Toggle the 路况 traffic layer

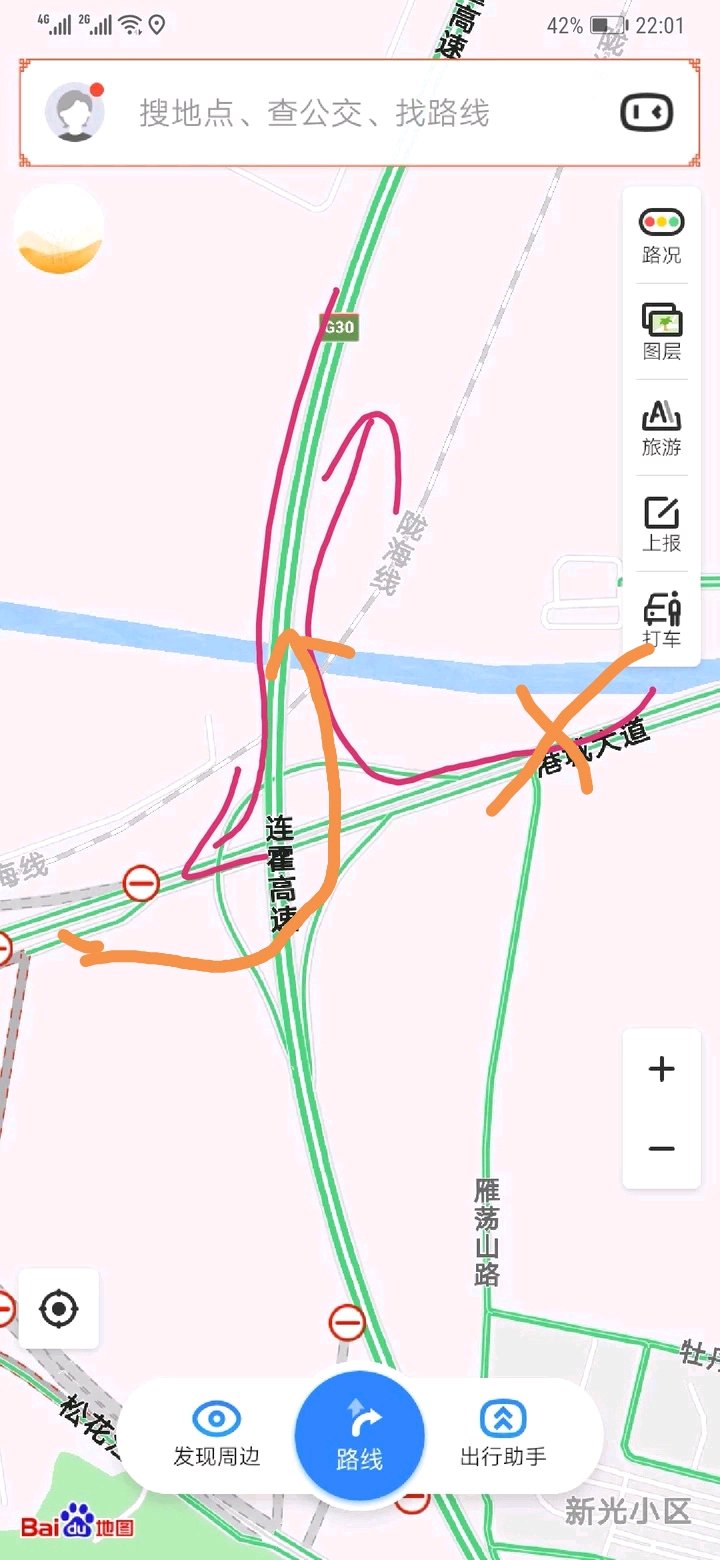point(661,236)
